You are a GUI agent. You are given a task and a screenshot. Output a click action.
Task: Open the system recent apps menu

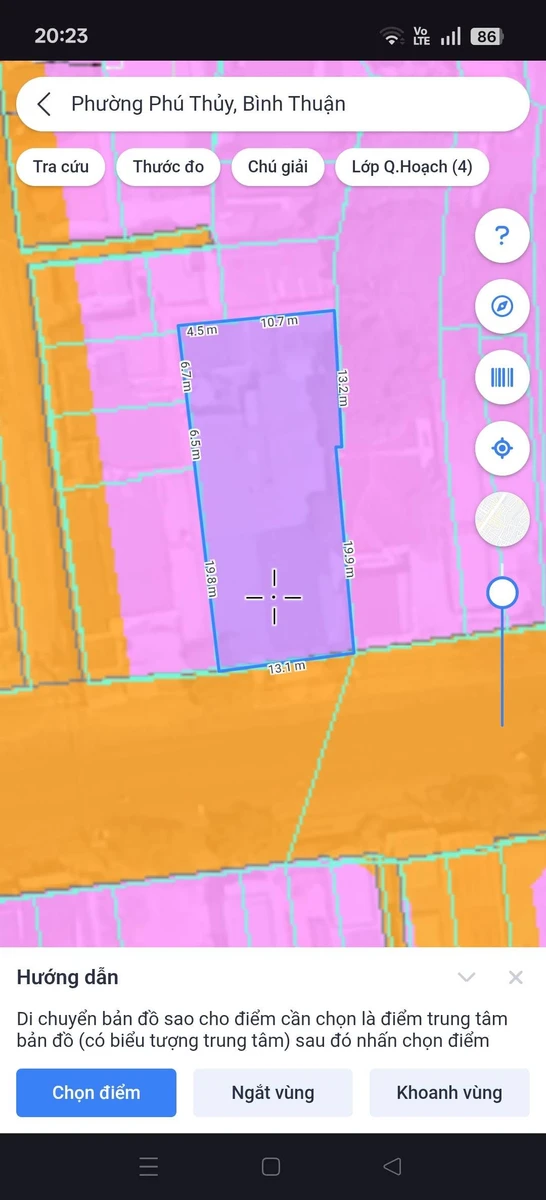[x=149, y=1166]
